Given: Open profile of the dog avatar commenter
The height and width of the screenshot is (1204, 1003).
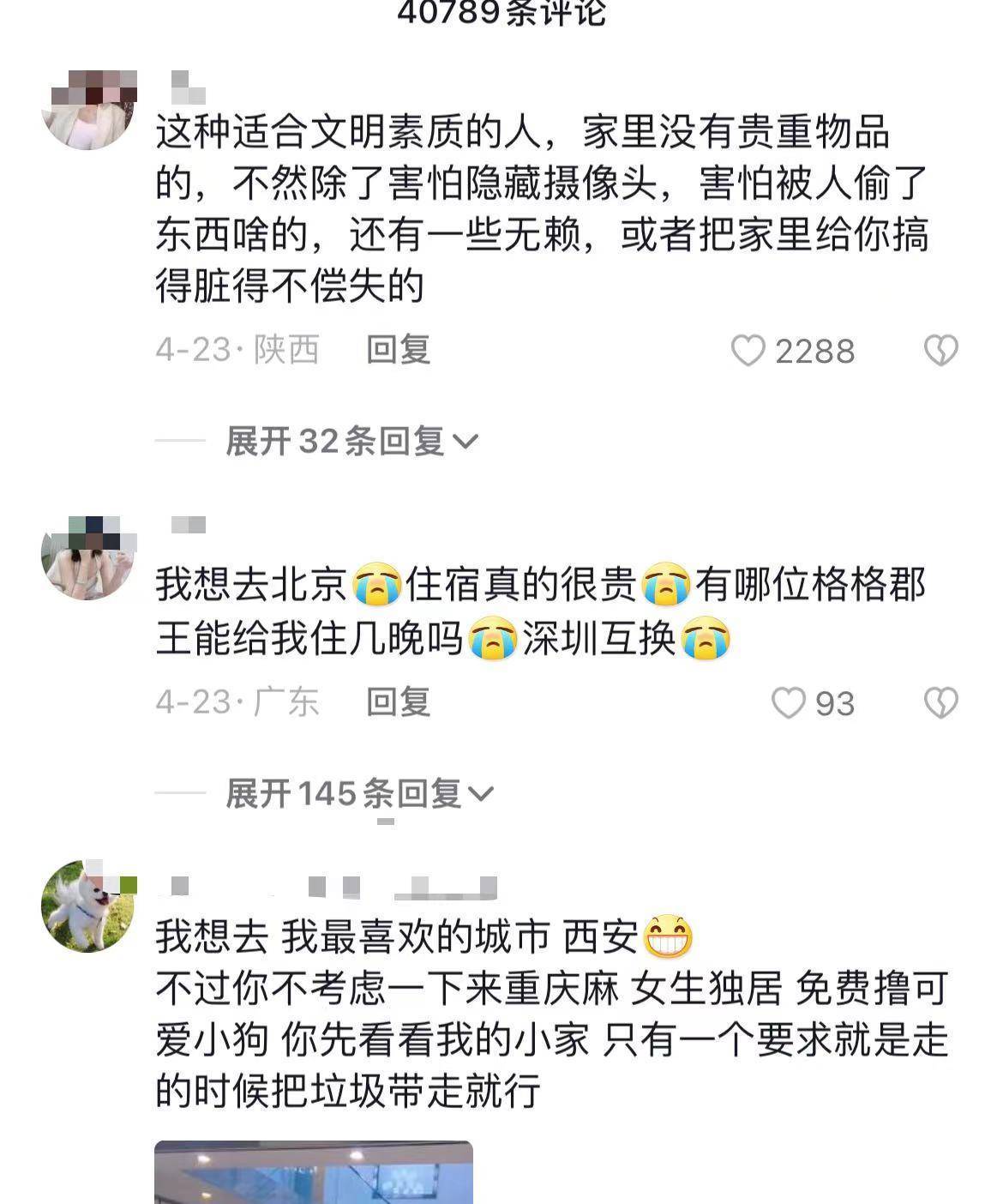Looking at the screenshot, I should click(x=88, y=907).
